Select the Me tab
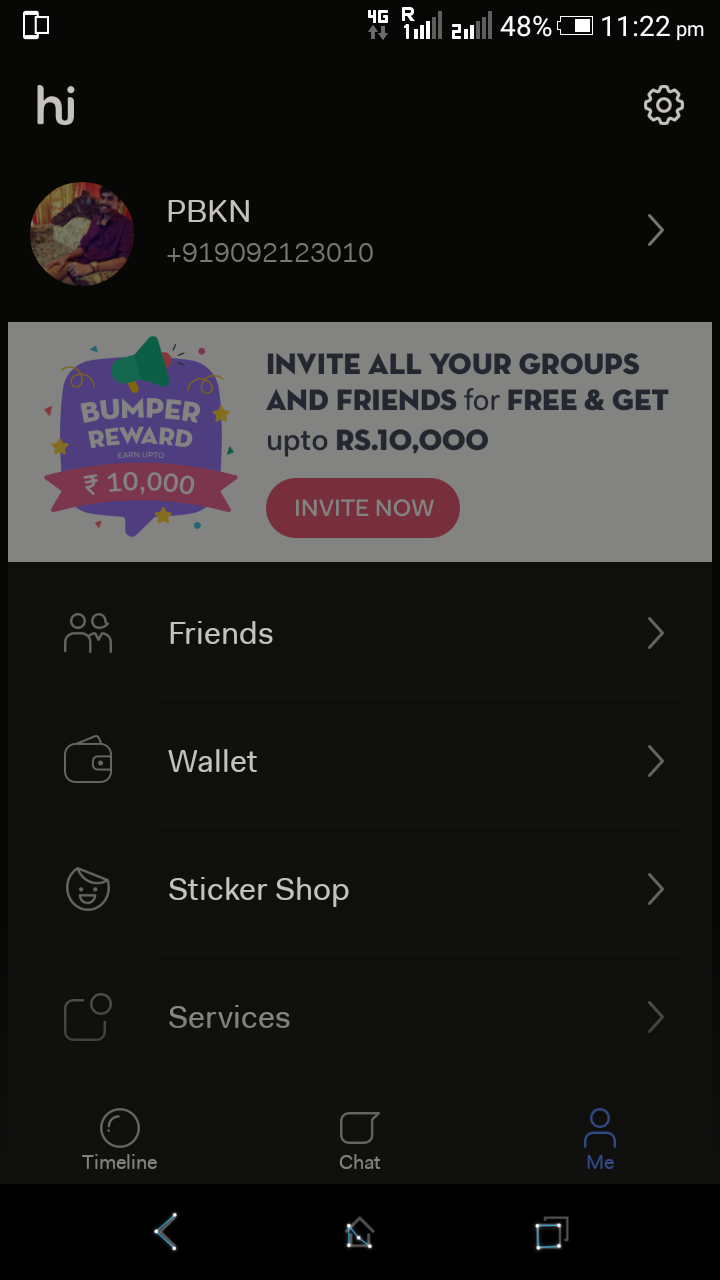Screen dimensions: 720x1280 coord(600,1140)
